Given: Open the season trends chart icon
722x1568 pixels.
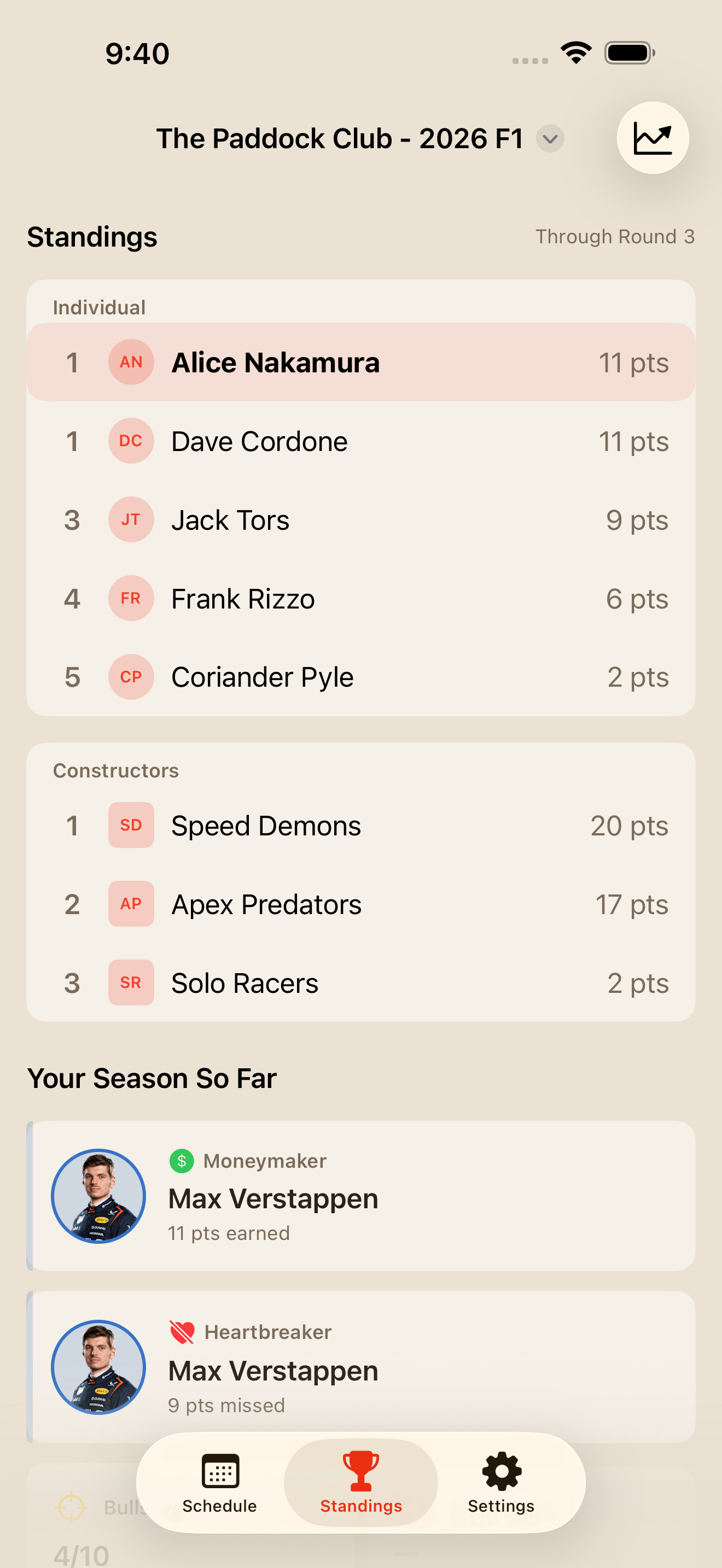Looking at the screenshot, I should tap(653, 138).
